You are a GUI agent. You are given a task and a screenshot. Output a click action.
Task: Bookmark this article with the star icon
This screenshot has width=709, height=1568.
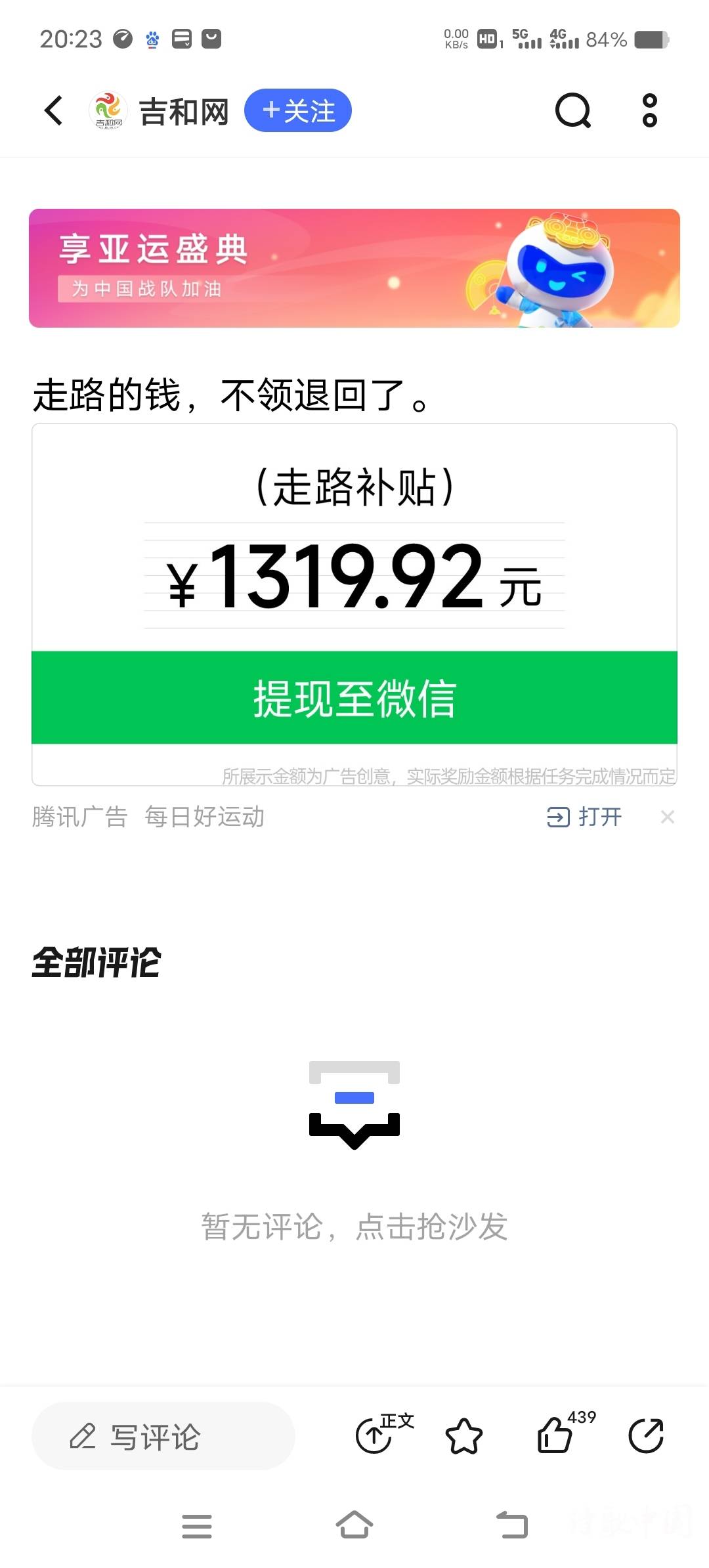464,1436
